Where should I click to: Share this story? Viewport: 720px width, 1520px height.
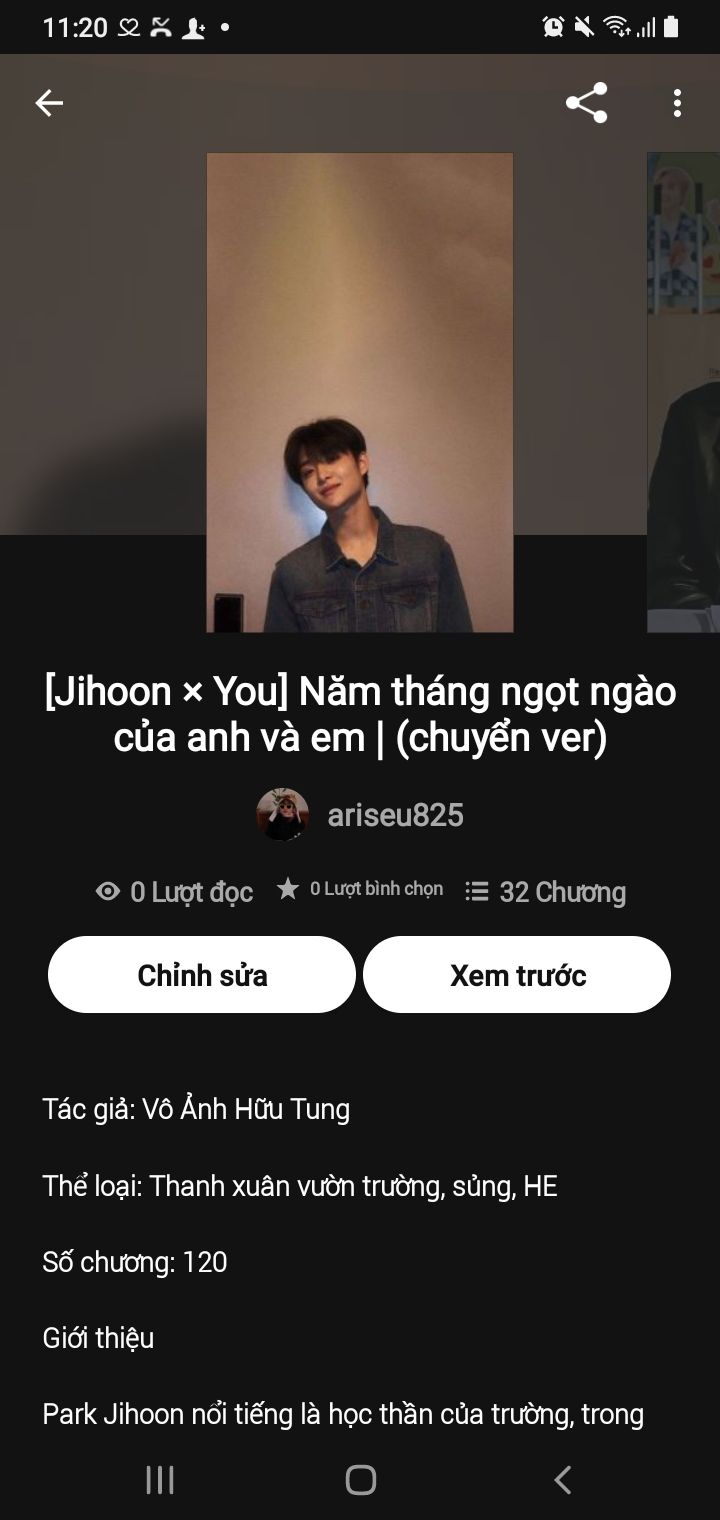pos(586,103)
